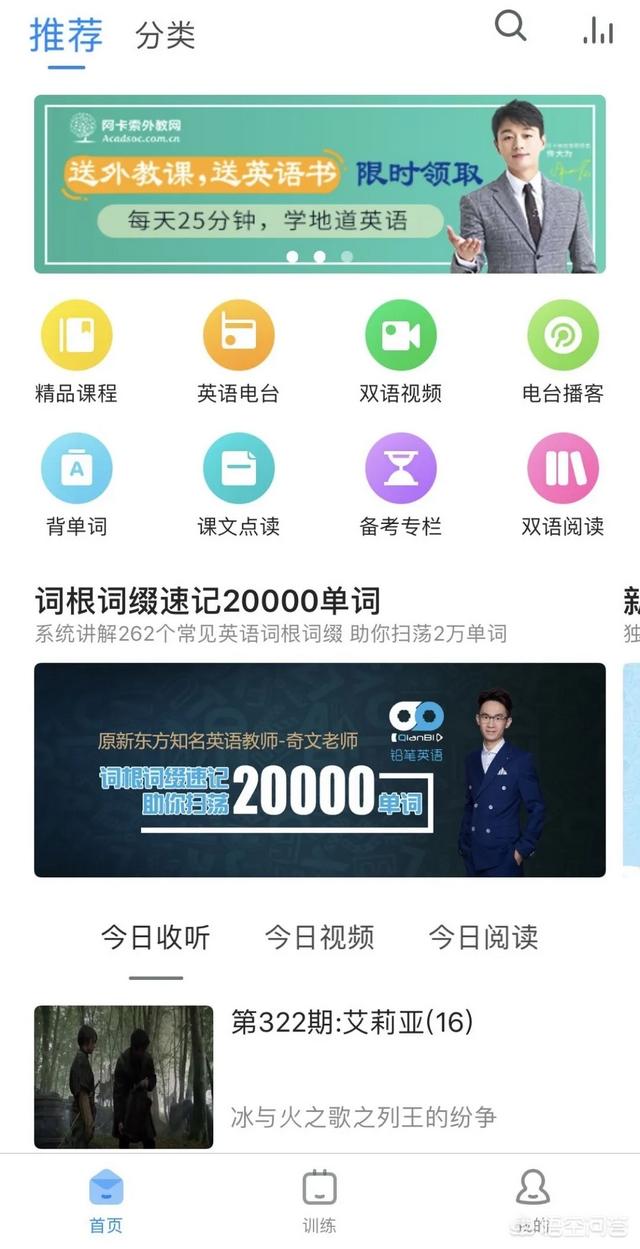
Task: Open the 送外教课 promo banner
Action: pos(319,184)
